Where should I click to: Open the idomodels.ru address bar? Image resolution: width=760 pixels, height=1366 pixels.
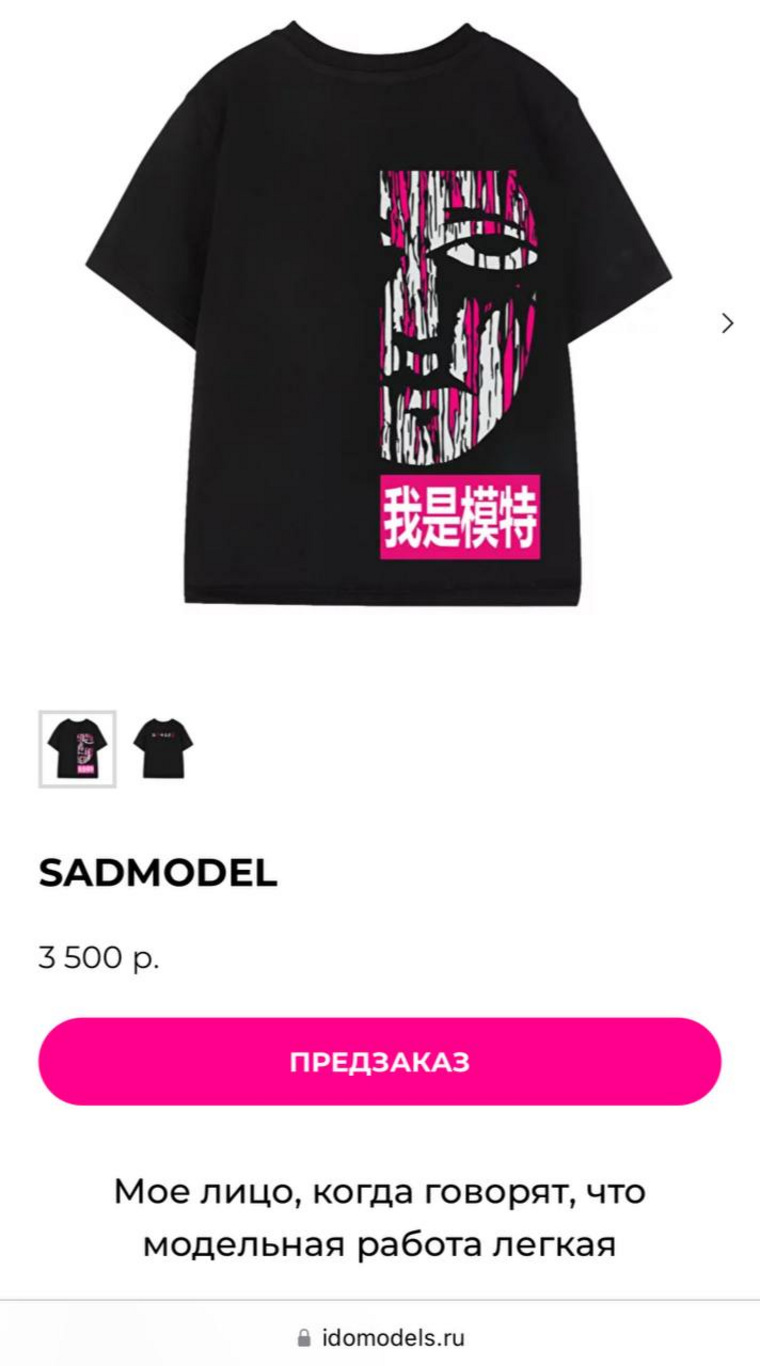(x=380, y=1337)
